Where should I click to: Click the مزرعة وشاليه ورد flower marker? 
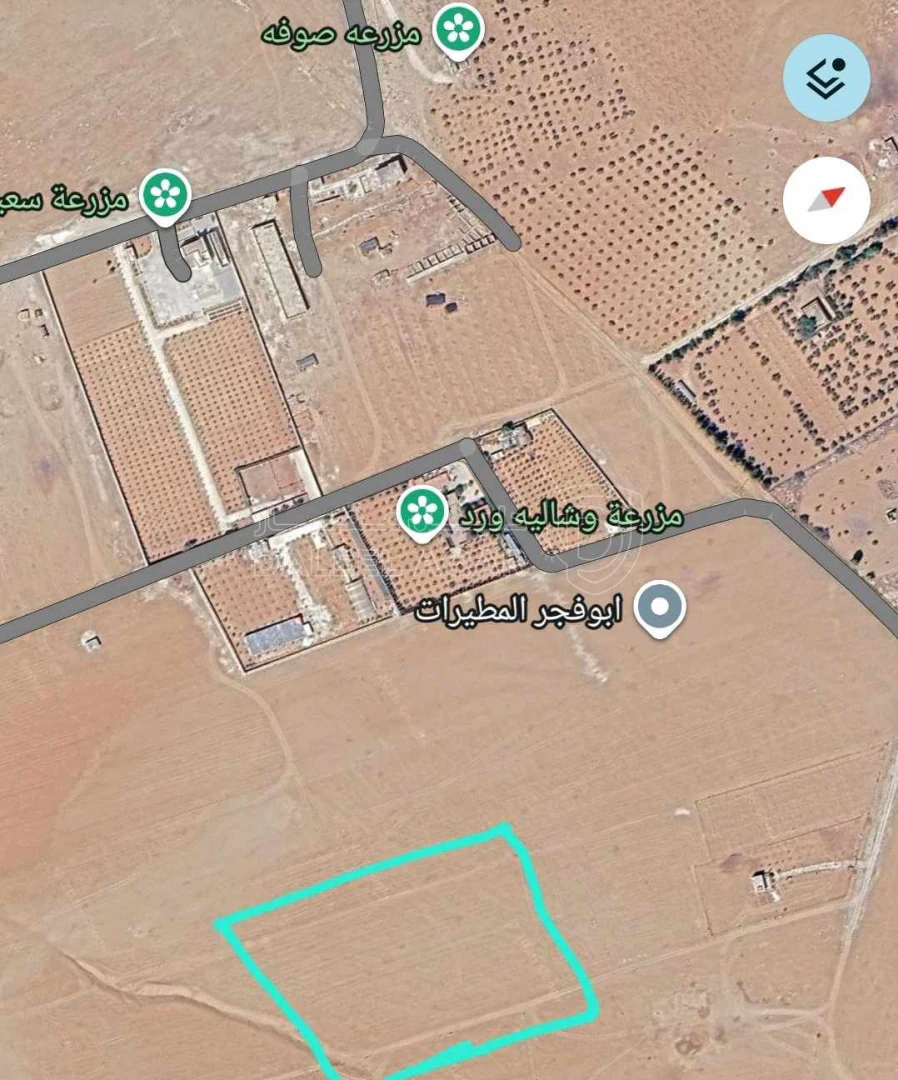[x=421, y=511]
